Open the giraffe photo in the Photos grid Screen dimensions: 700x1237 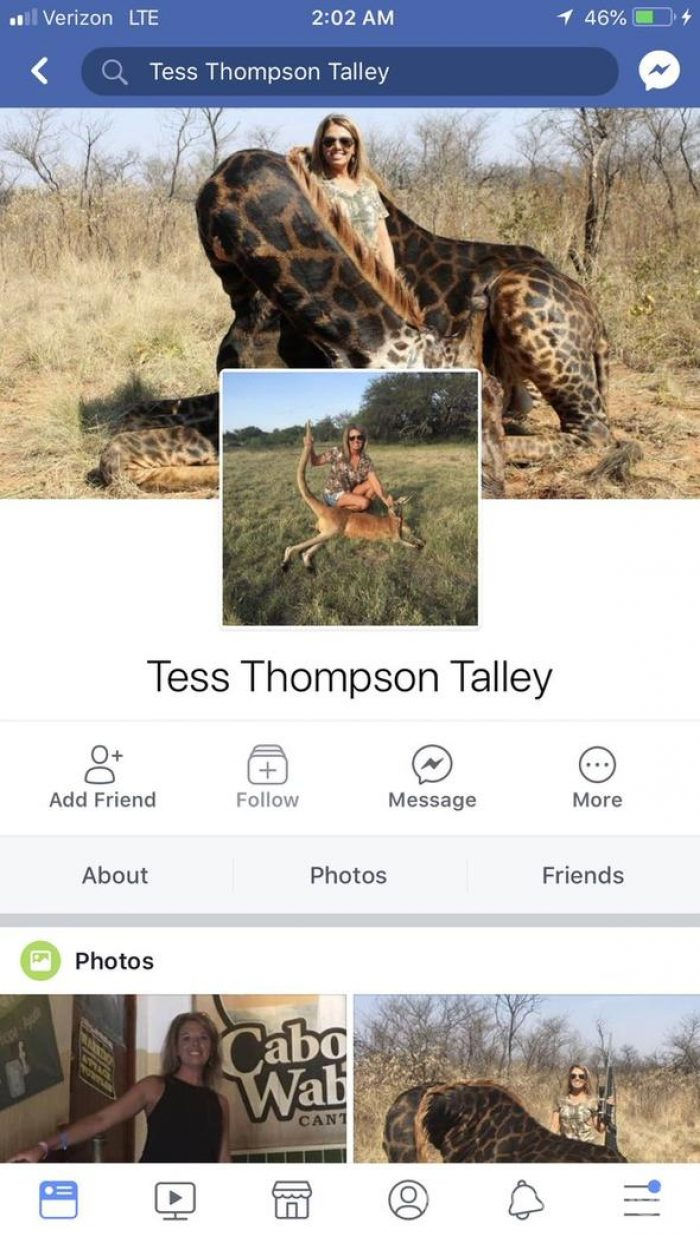(527, 1078)
